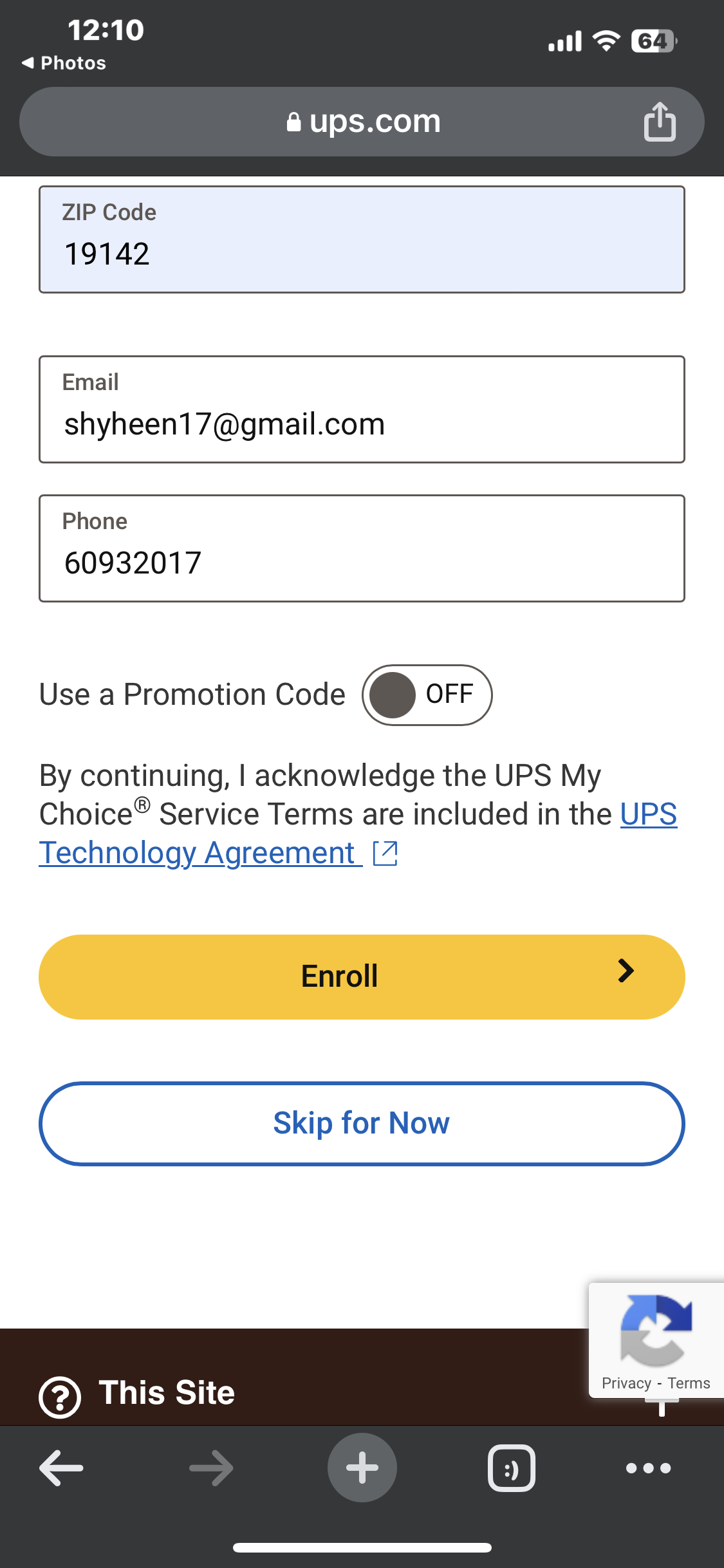
Task: Edit the Email field
Action: [362, 409]
